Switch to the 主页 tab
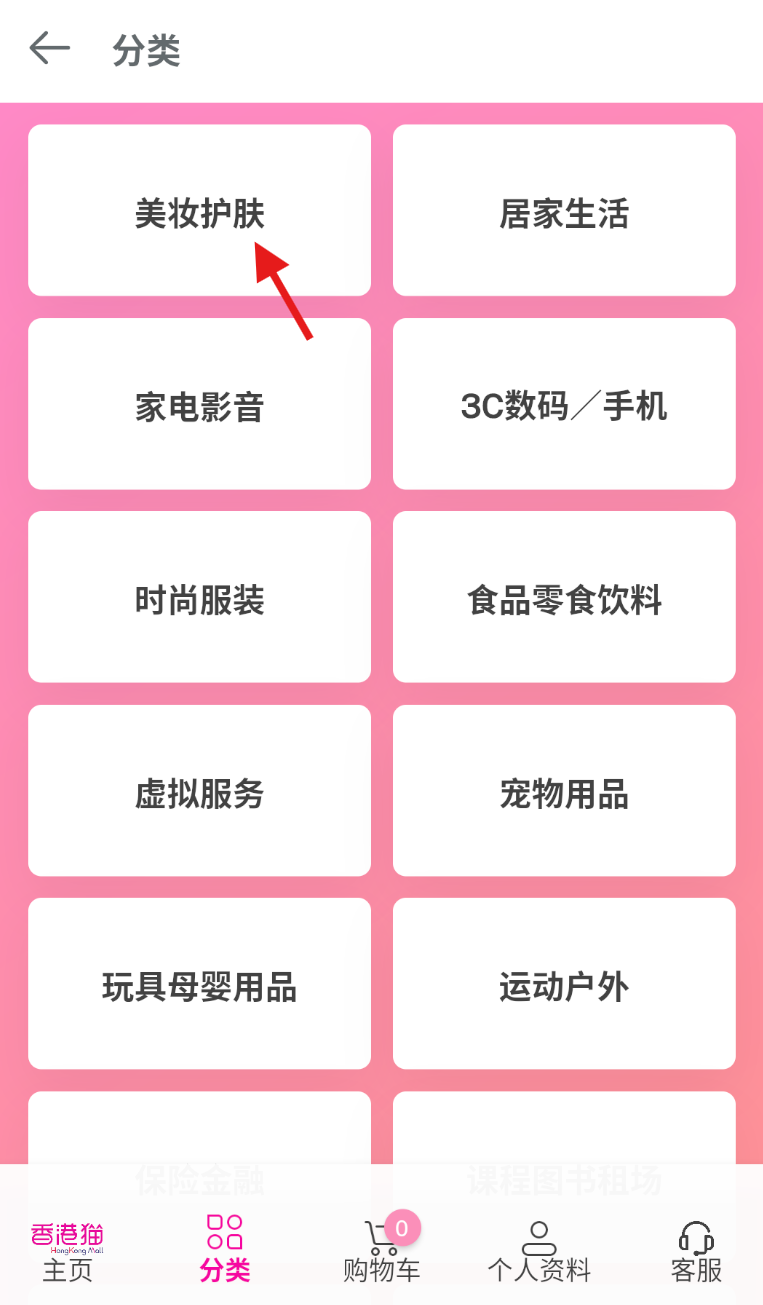This screenshot has width=763, height=1305. point(67,1250)
